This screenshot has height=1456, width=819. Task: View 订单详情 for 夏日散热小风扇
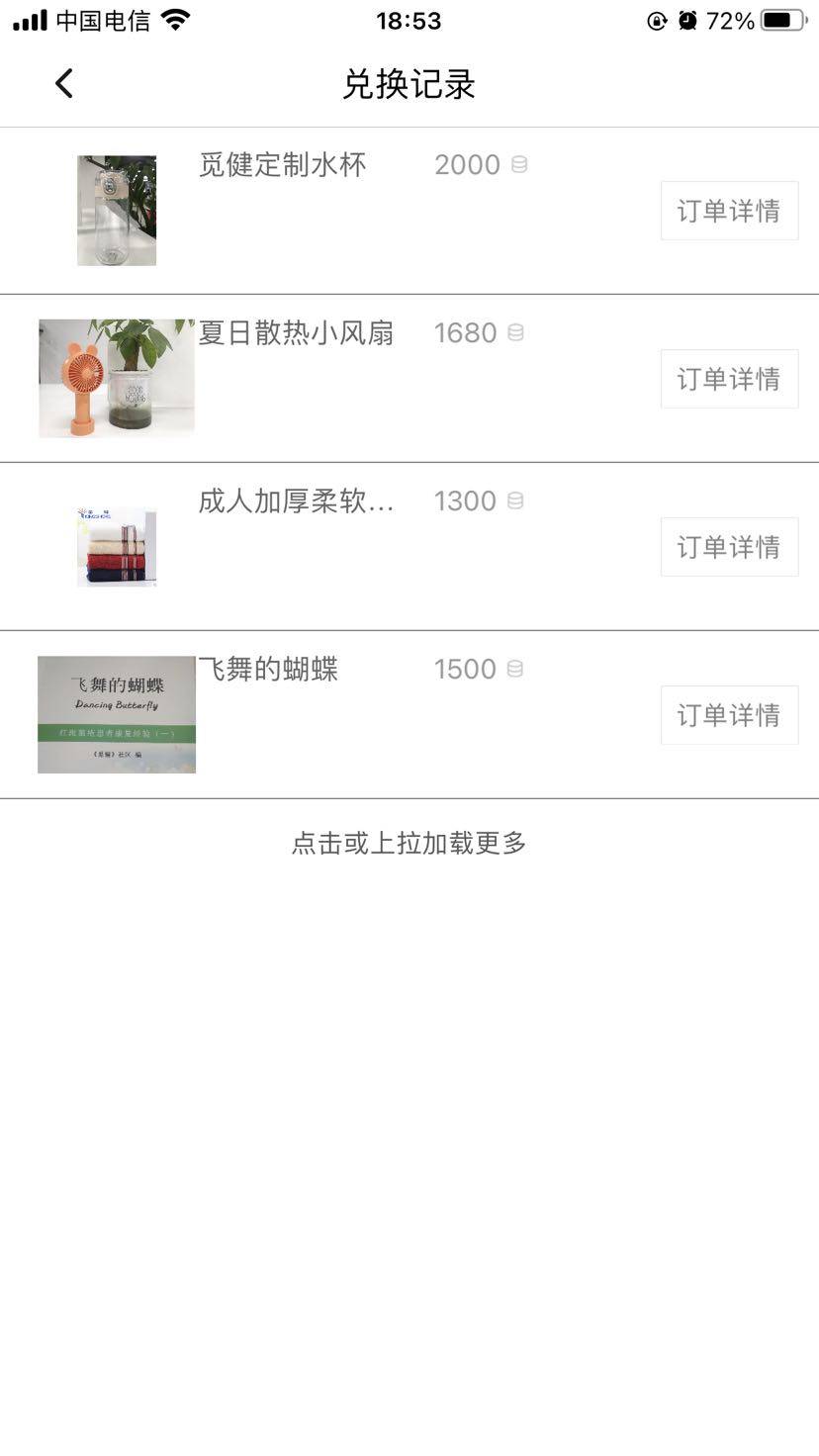click(729, 379)
